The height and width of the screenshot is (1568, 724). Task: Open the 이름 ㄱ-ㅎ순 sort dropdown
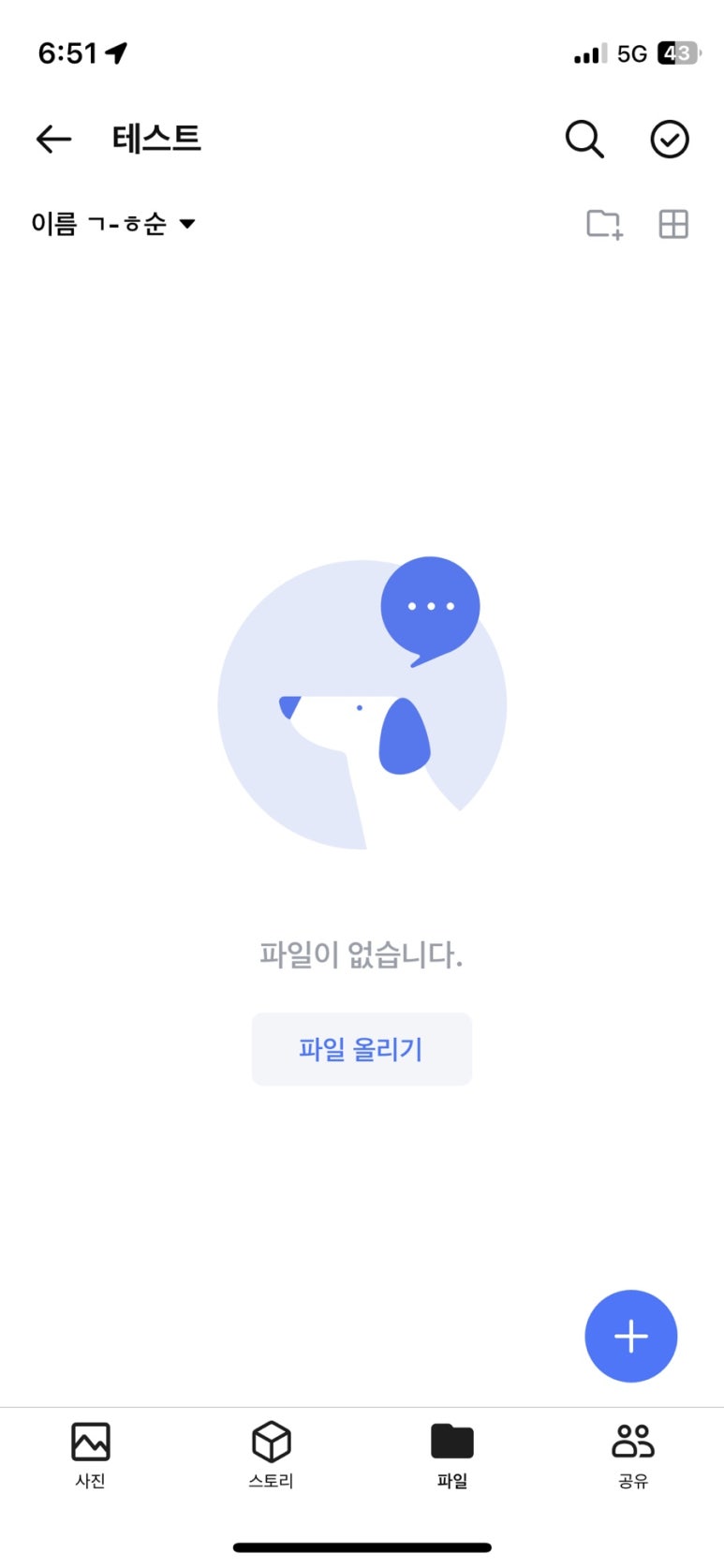(113, 224)
